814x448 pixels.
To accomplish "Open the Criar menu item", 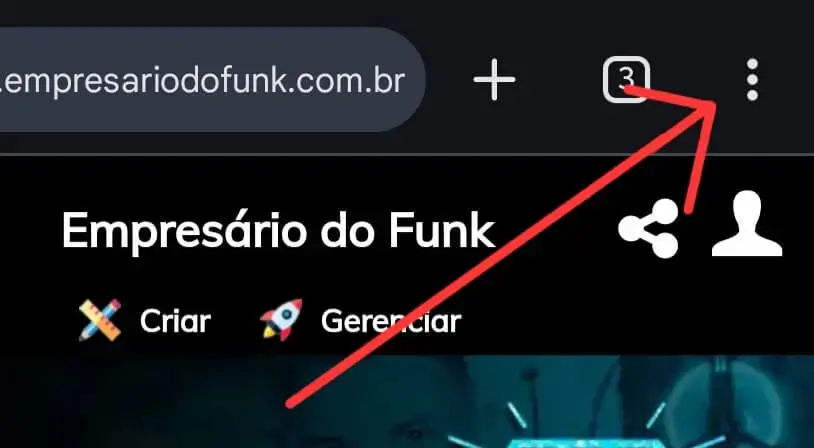I will click(x=146, y=322).
